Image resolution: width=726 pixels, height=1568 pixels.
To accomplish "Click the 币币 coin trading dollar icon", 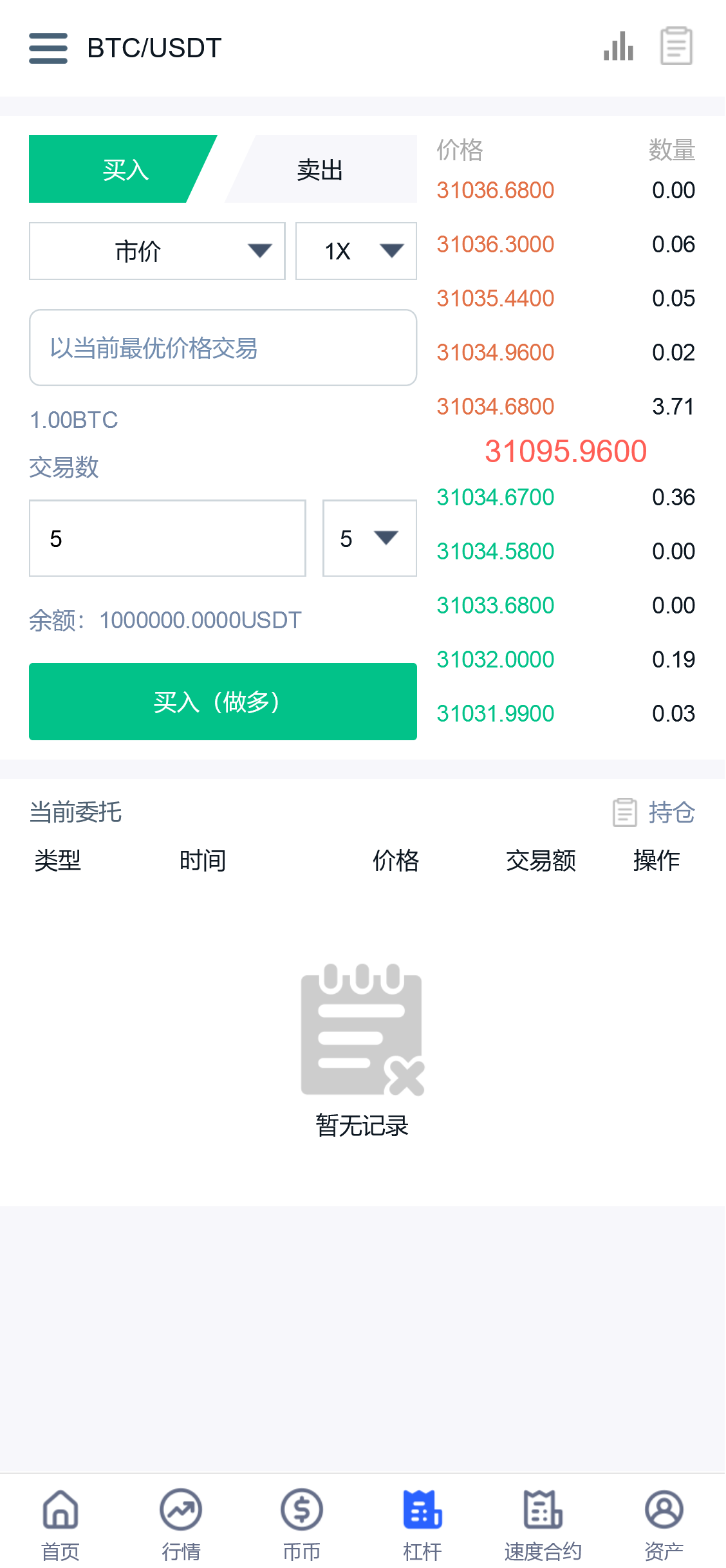I will (302, 1519).
